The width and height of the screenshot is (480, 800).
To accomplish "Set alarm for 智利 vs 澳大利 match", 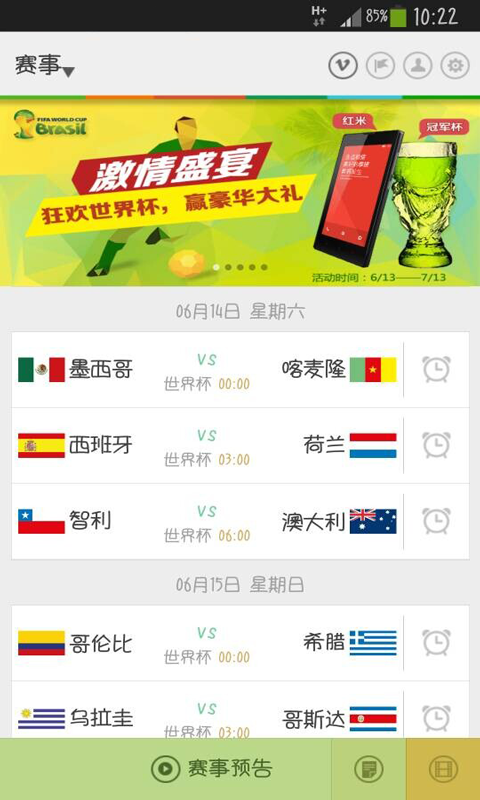I will click(436, 521).
